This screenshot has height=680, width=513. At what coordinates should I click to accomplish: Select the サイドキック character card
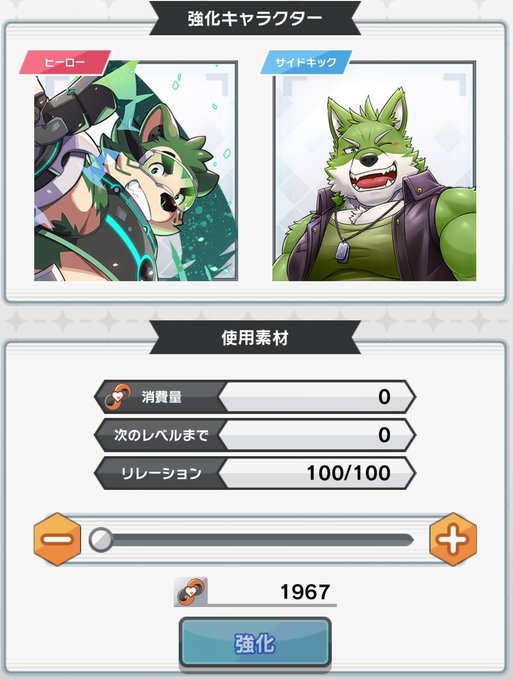coord(374,171)
